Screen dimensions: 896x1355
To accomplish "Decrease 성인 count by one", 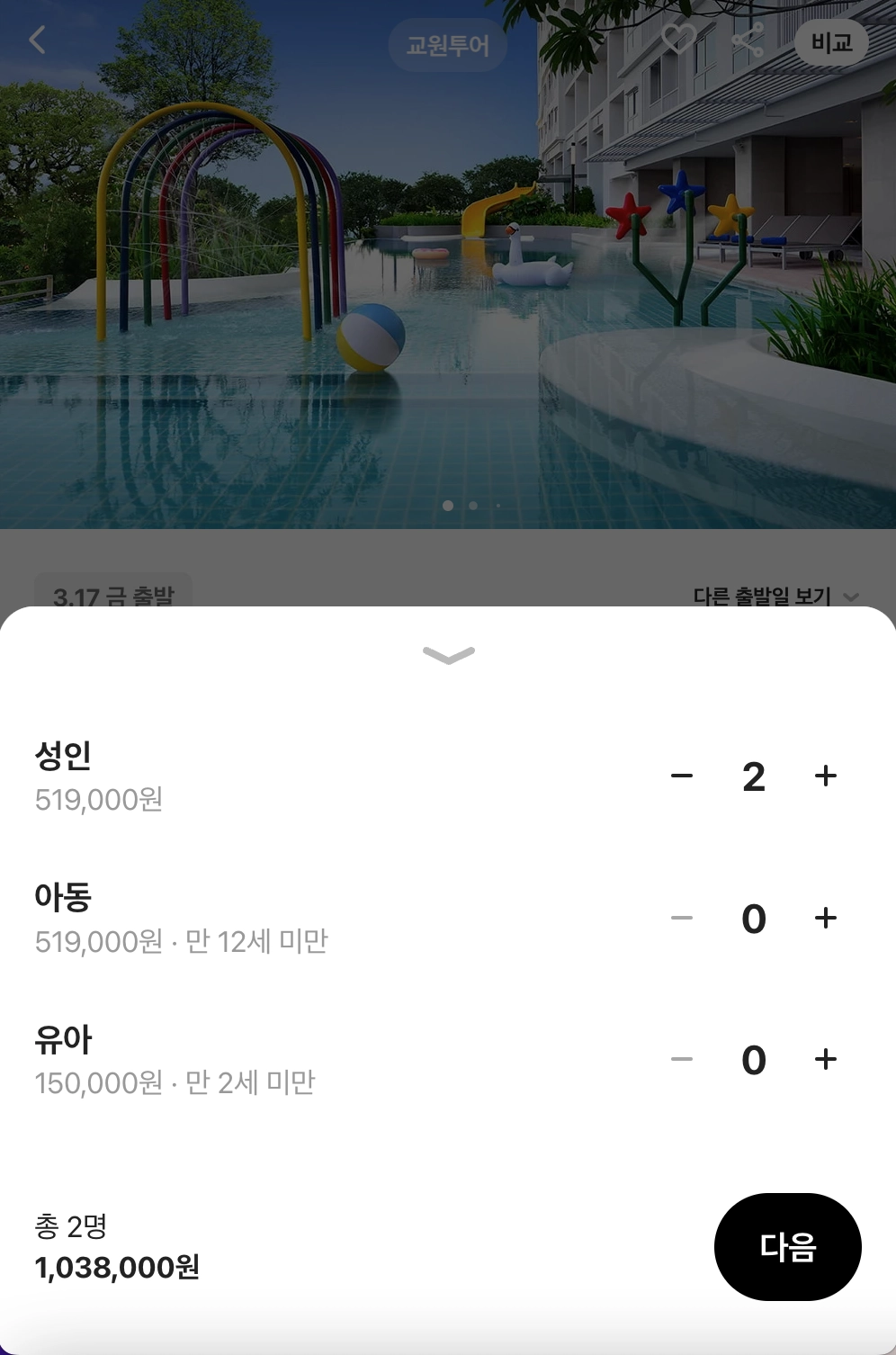I will (x=682, y=776).
